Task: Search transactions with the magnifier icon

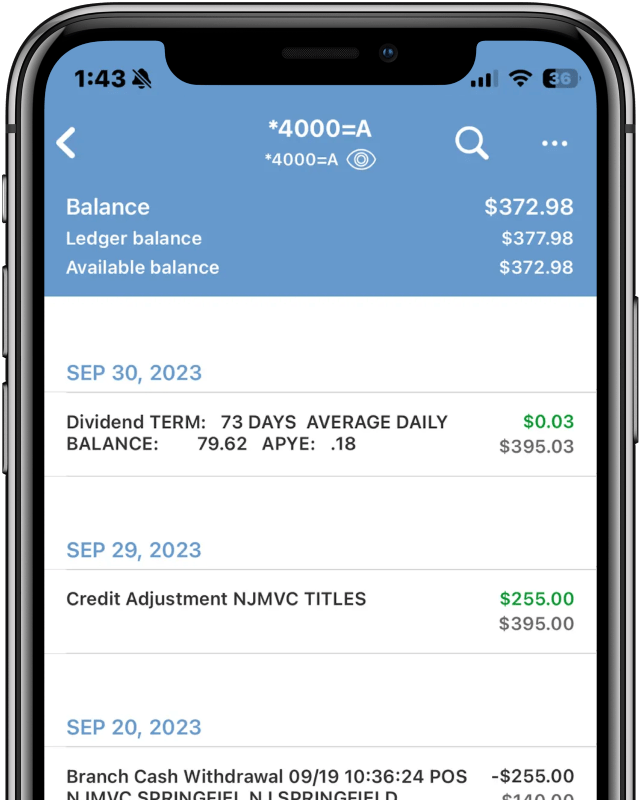Action: [471, 143]
